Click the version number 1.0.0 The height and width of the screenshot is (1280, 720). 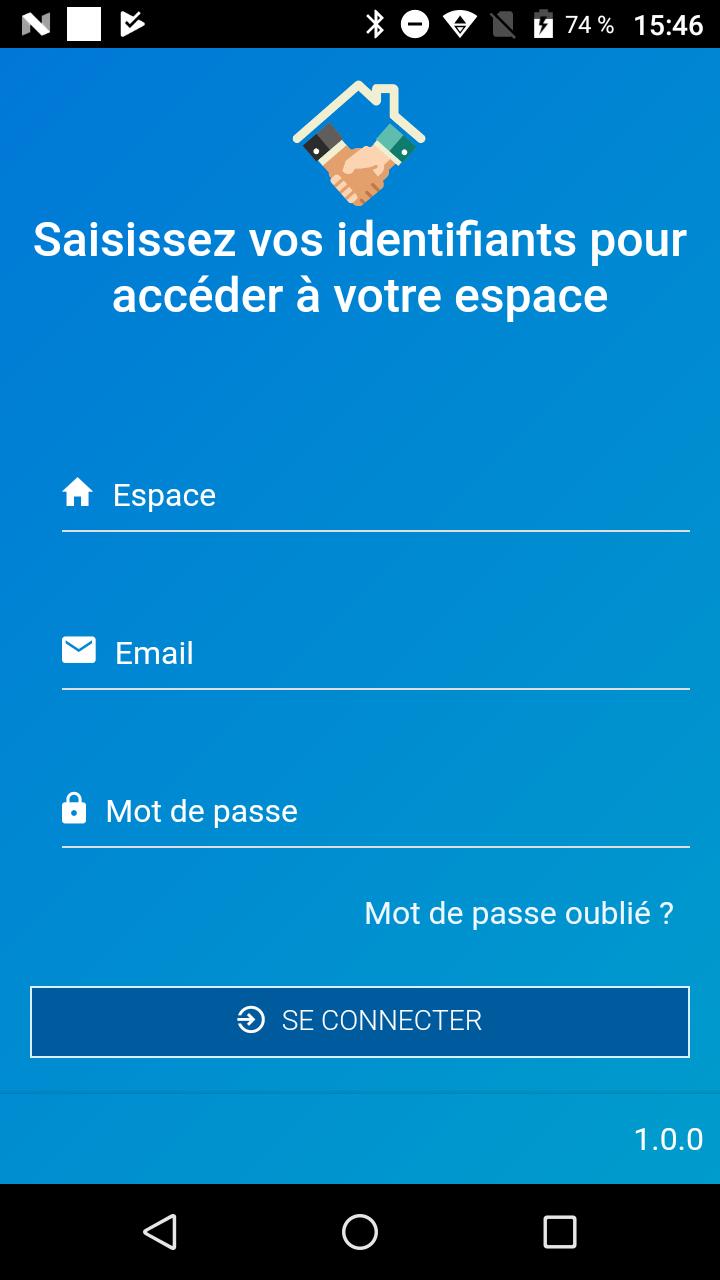(x=668, y=1138)
